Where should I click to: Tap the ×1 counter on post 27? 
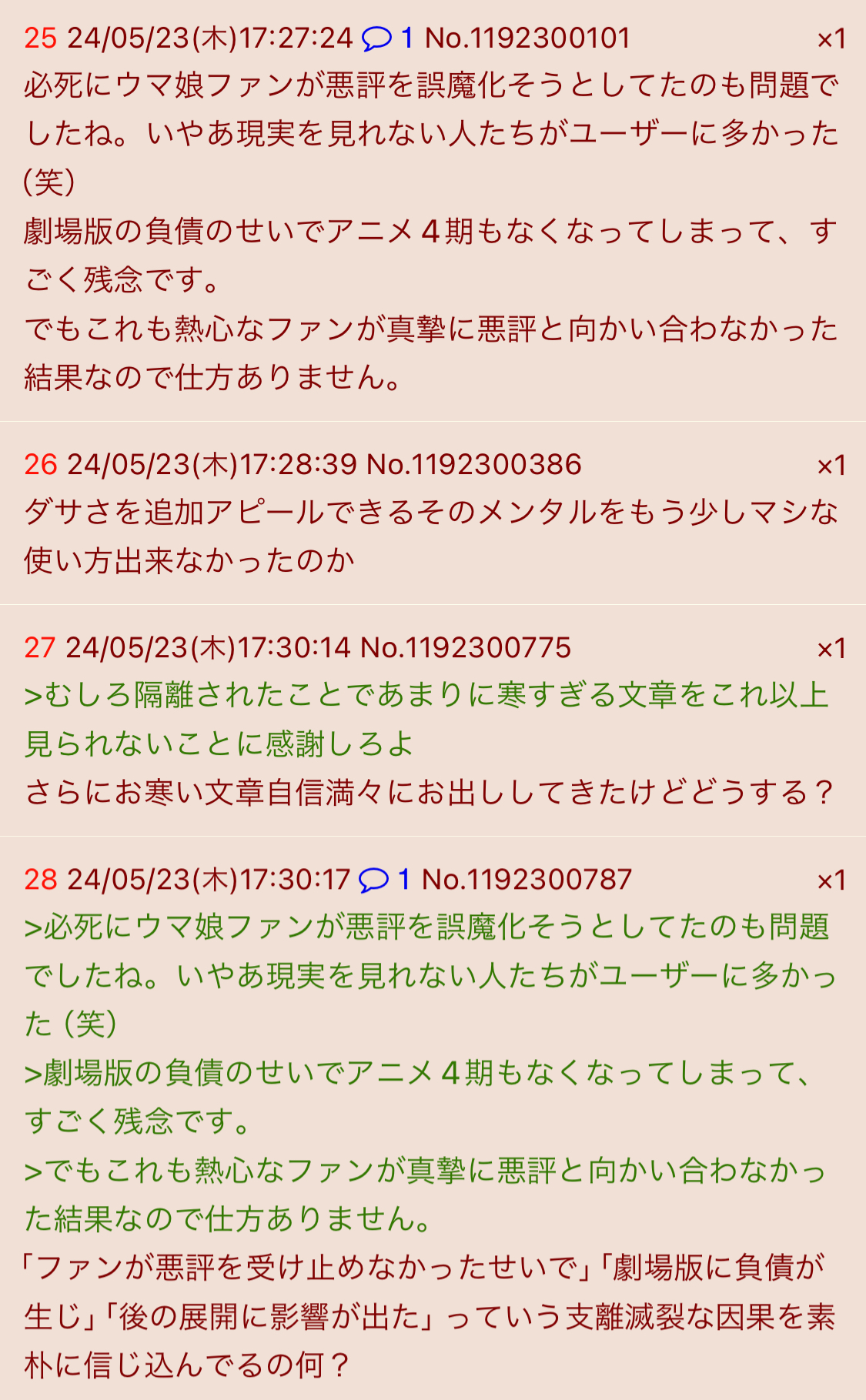pos(831,648)
